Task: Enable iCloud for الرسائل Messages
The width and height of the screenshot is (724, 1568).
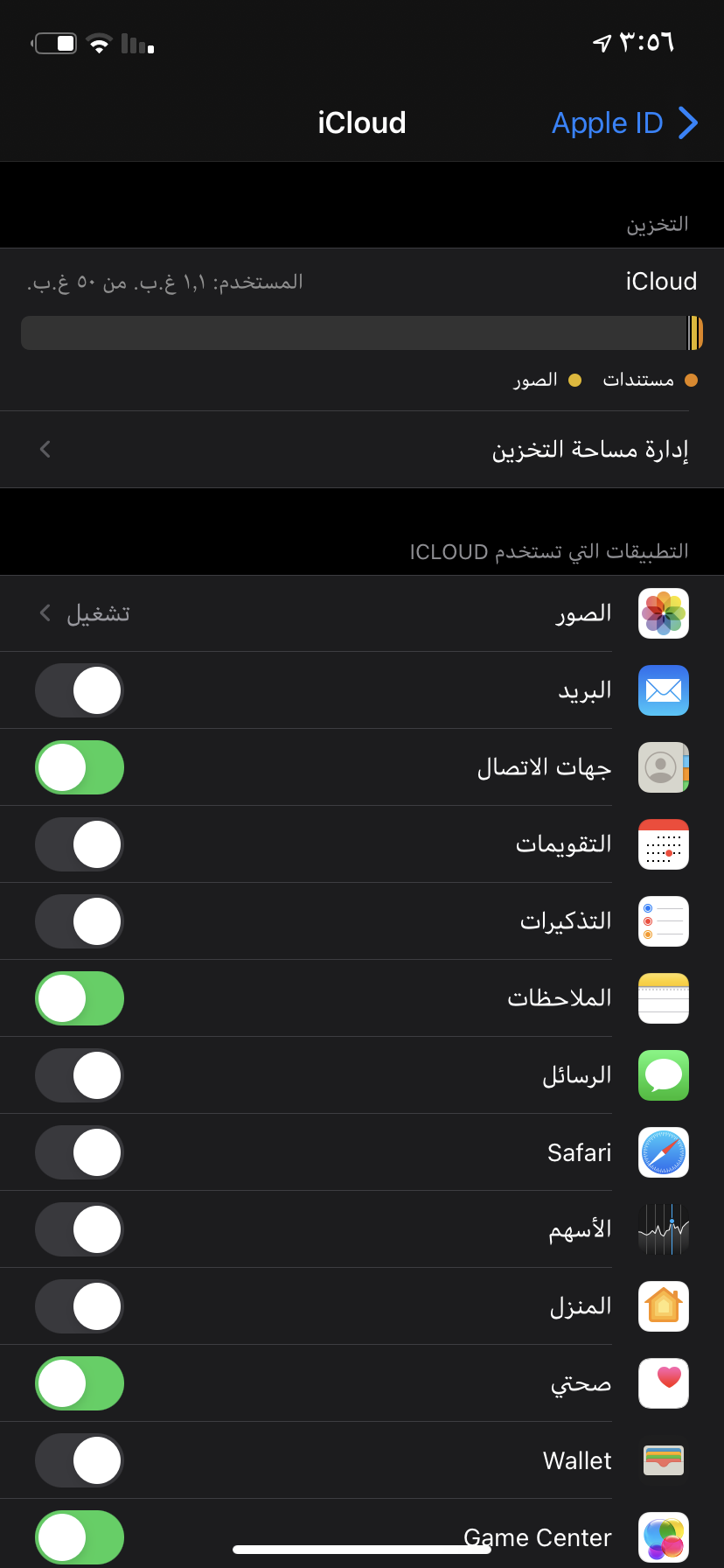Action: (80, 1075)
